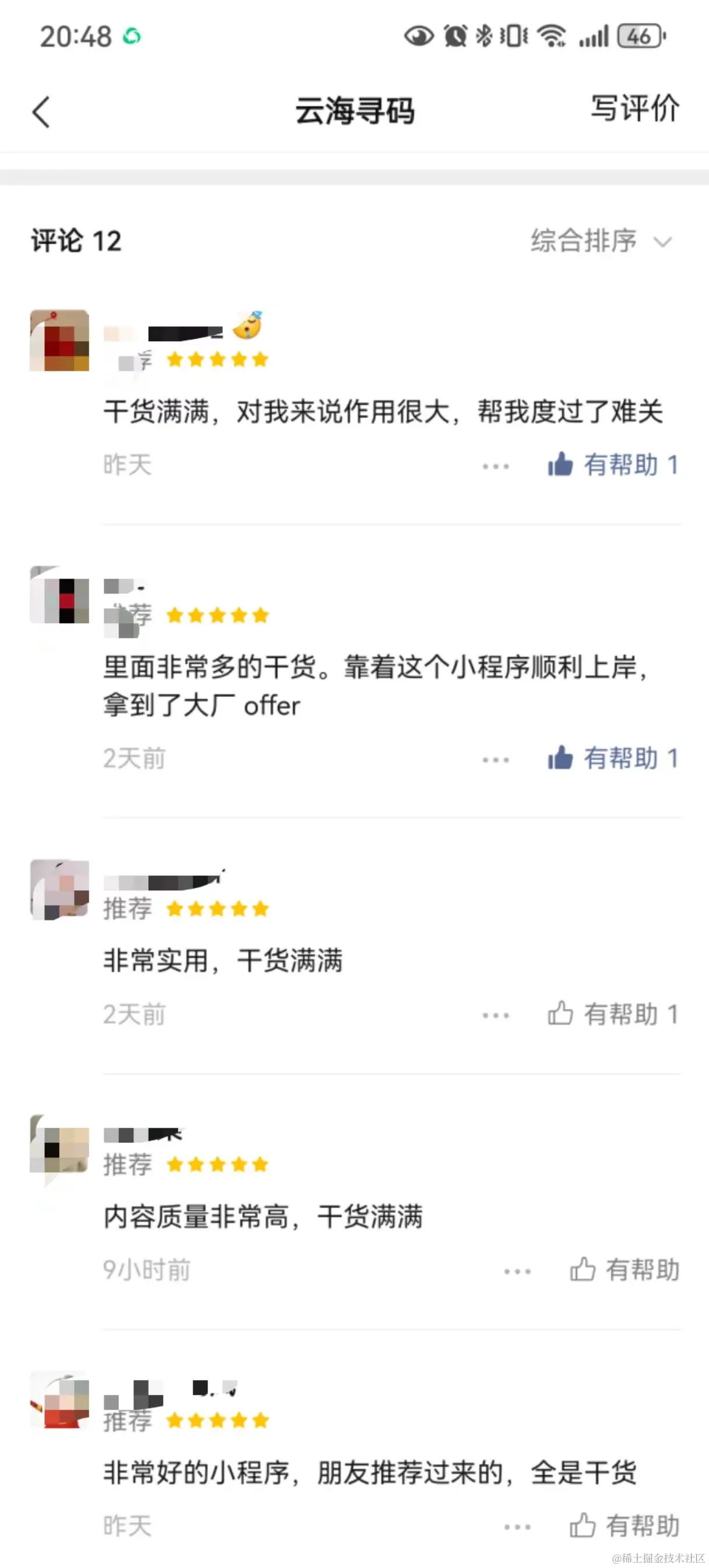The height and width of the screenshot is (1568, 709).
Task: Unlike the review mentioning 帮我度过了难关
Action: click(x=612, y=465)
